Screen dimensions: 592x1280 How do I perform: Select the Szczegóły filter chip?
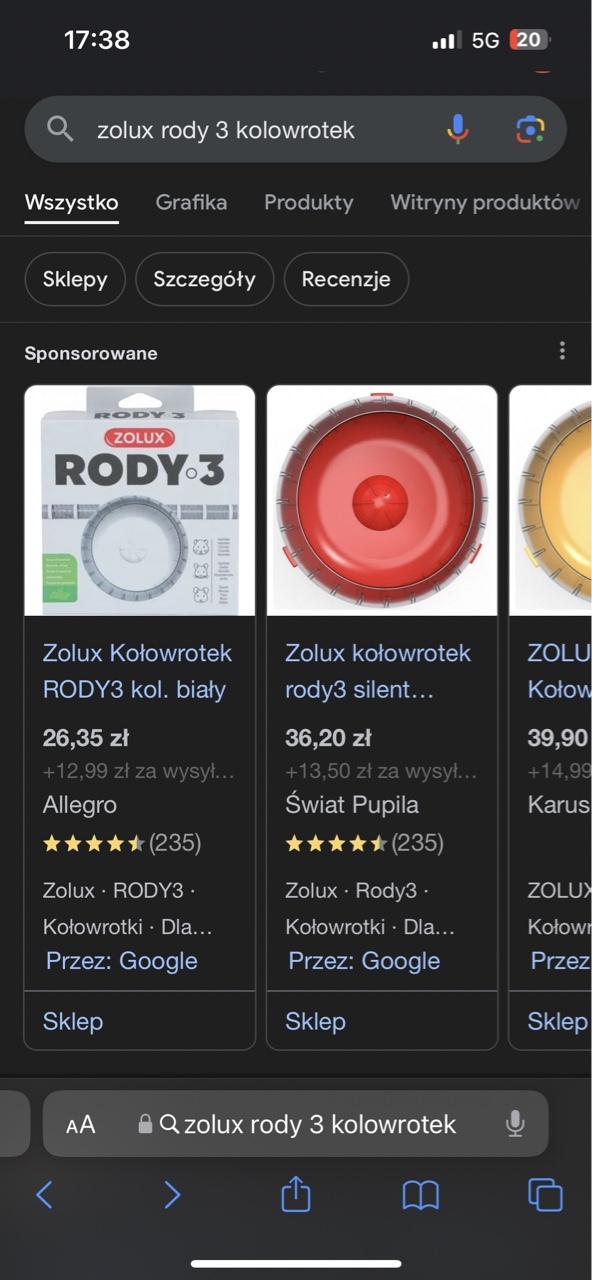click(x=204, y=279)
